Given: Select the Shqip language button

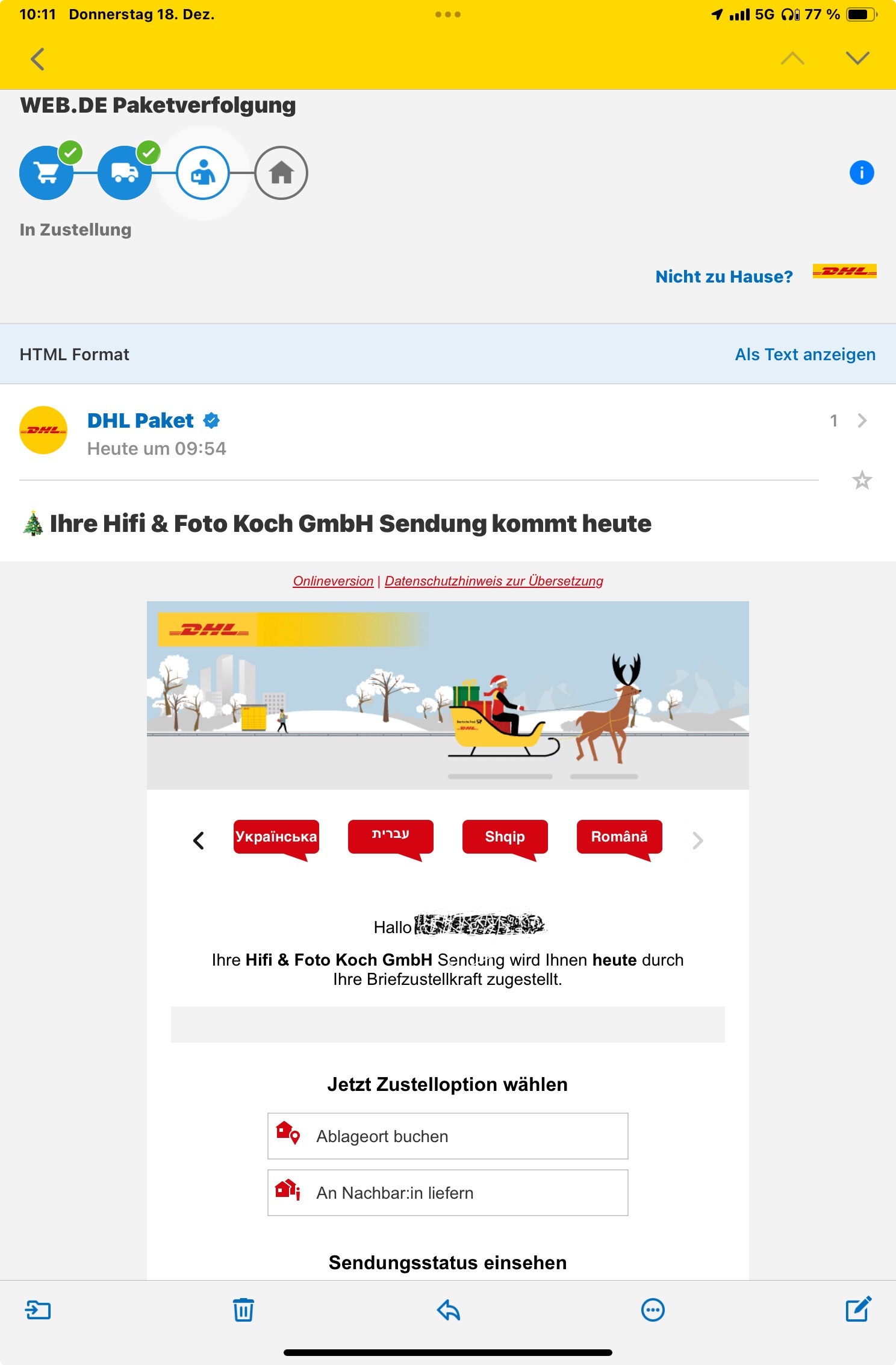Looking at the screenshot, I should click(x=505, y=837).
